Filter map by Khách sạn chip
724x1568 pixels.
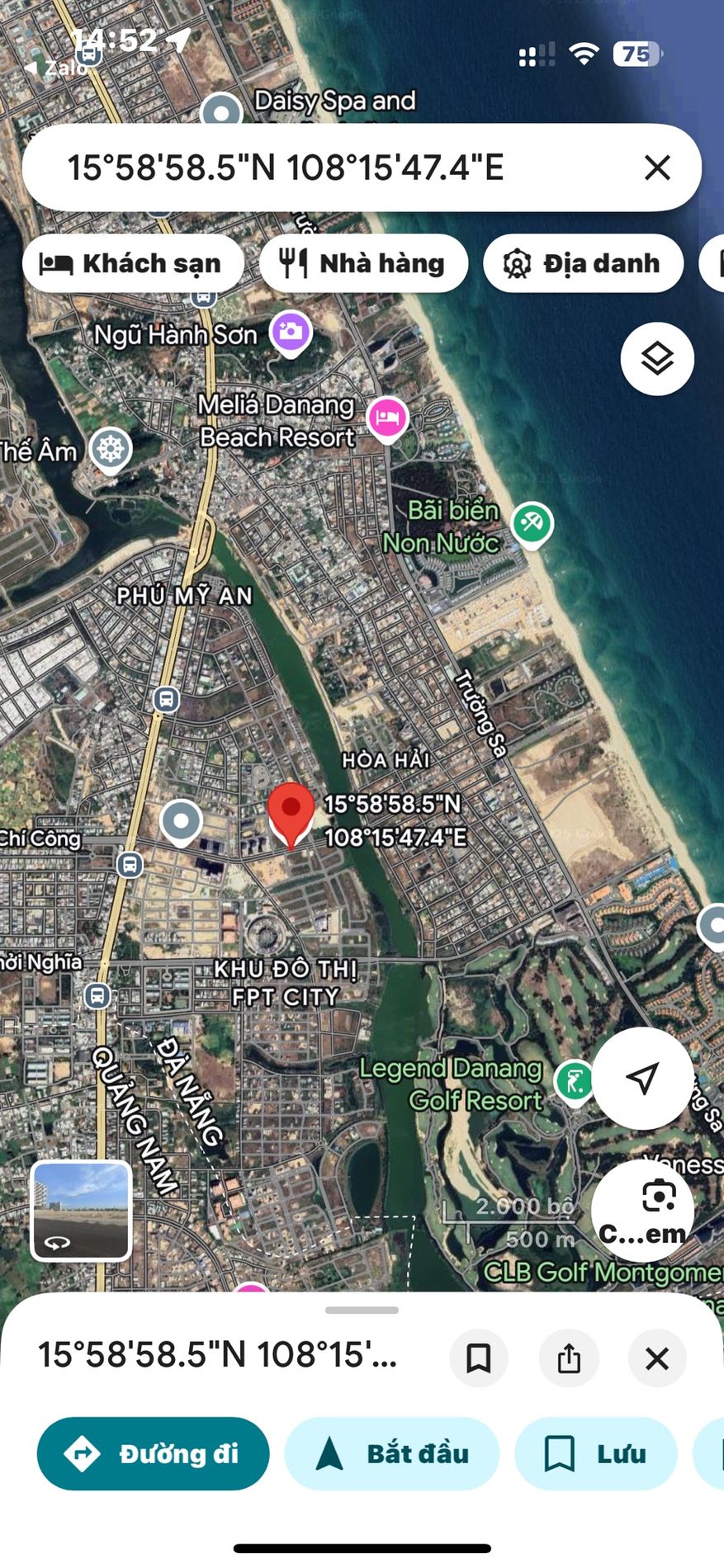(133, 264)
